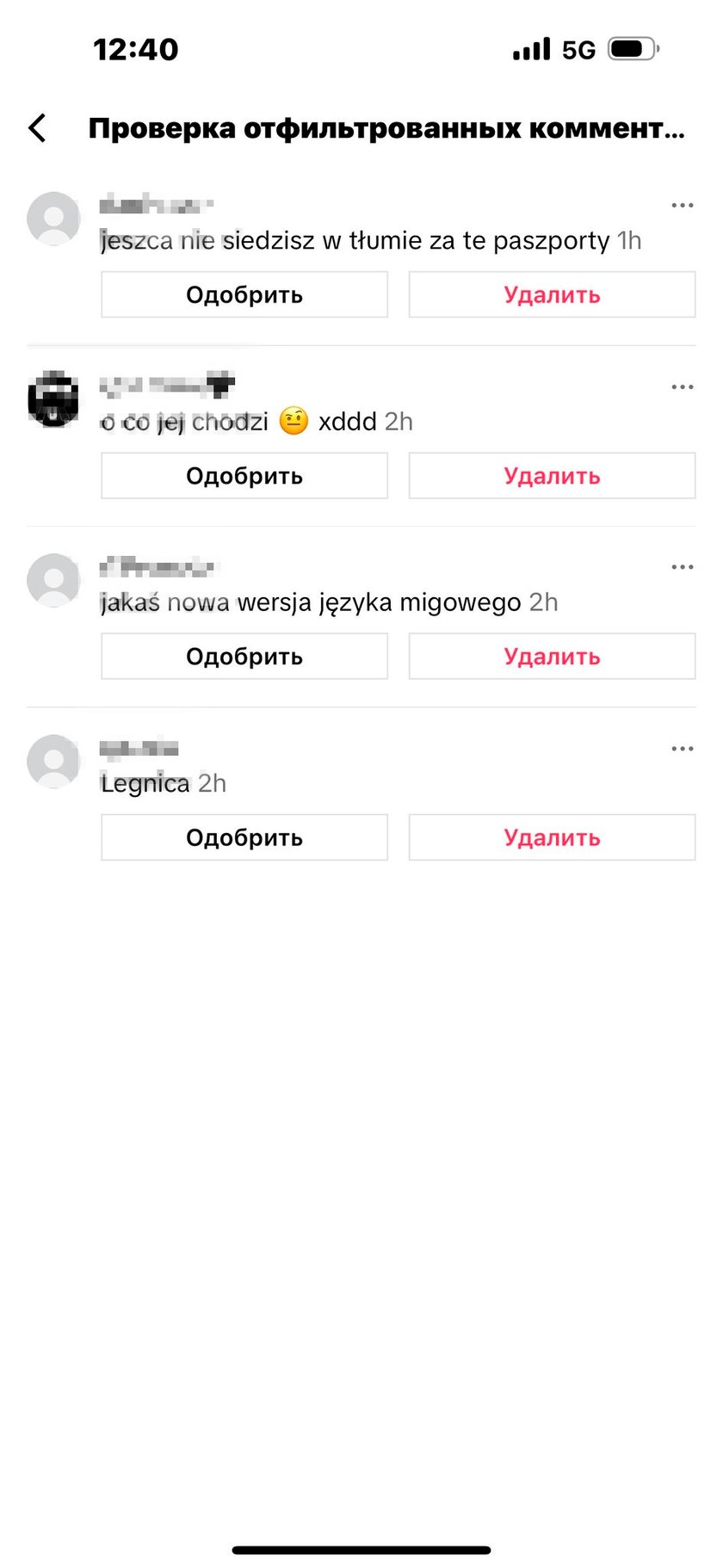The width and height of the screenshot is (723, 1568).
Task: Approve the comment about paszporty
Action: click(244, 295)
